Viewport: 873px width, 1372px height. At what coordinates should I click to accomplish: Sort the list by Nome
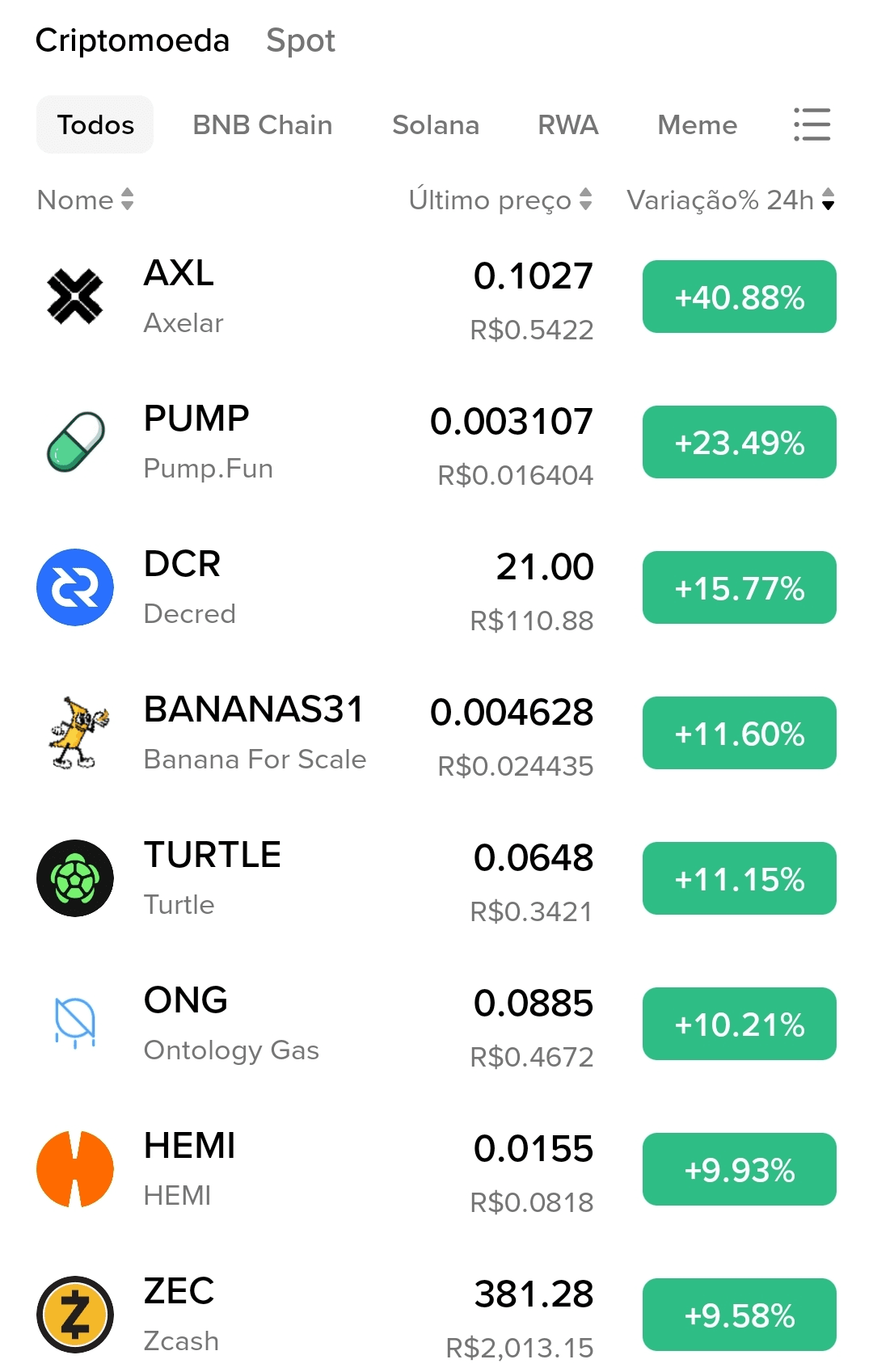[x=85, y=200]
